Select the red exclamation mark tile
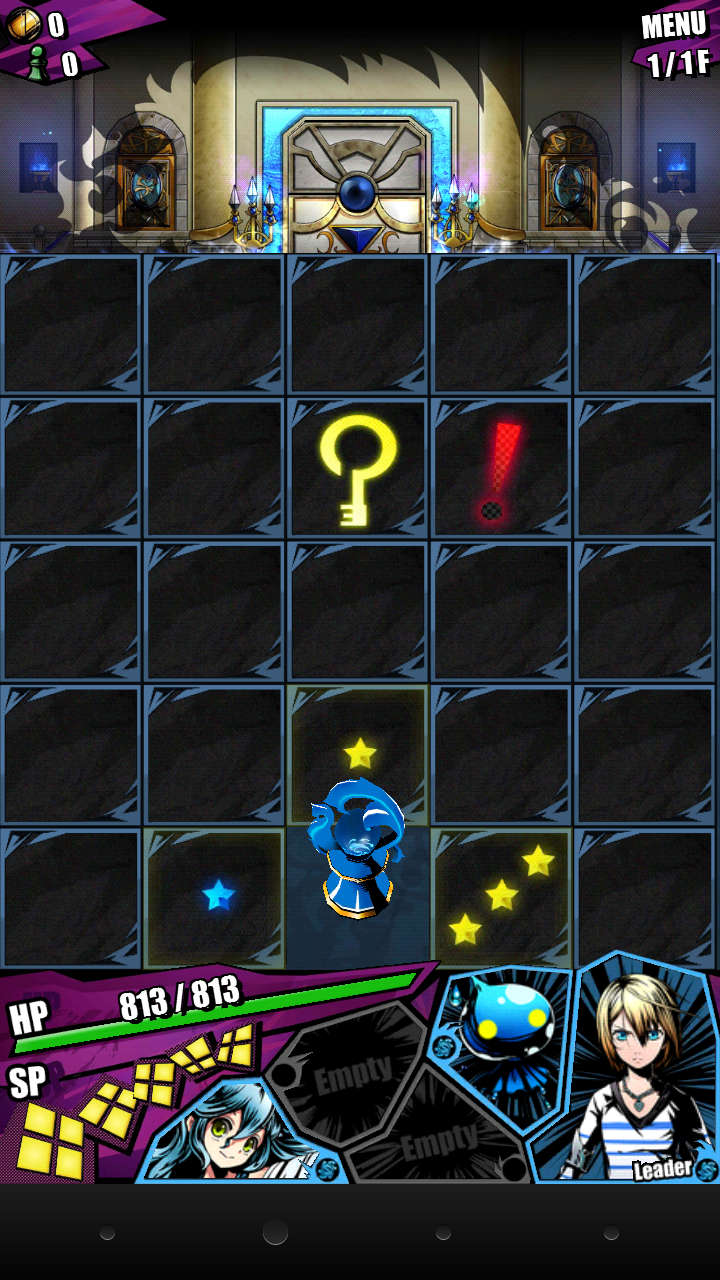 click(501, 468)
